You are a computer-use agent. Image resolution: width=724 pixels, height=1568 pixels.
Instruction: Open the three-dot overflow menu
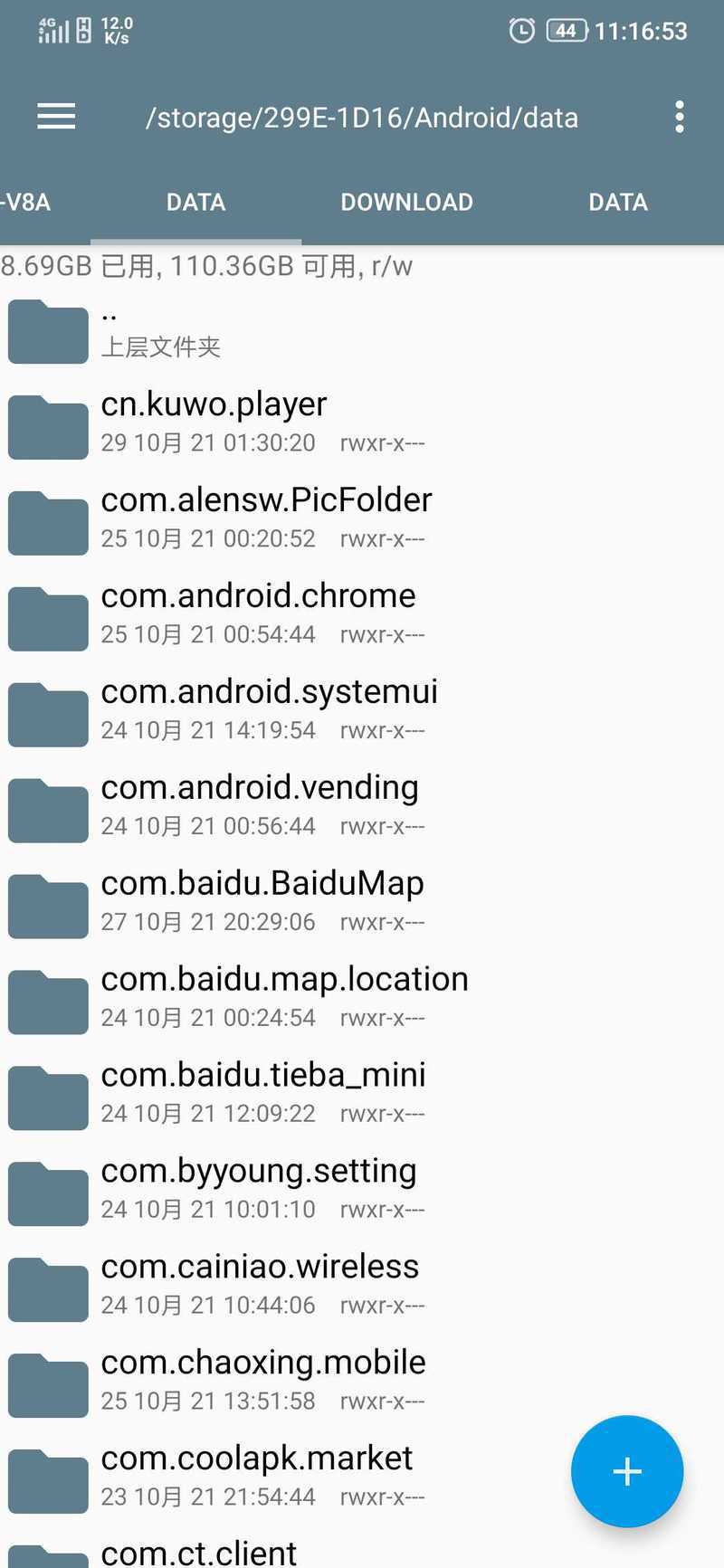679,117
